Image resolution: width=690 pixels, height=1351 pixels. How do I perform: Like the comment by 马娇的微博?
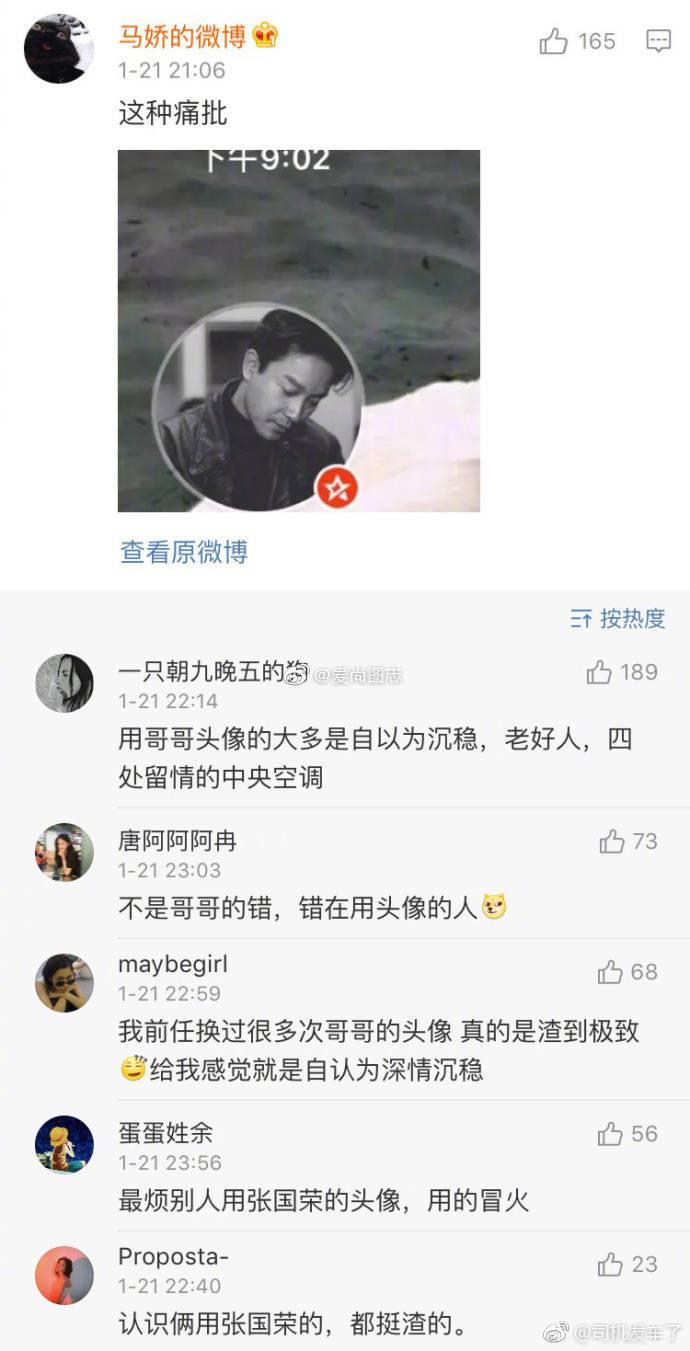(554, 41)
